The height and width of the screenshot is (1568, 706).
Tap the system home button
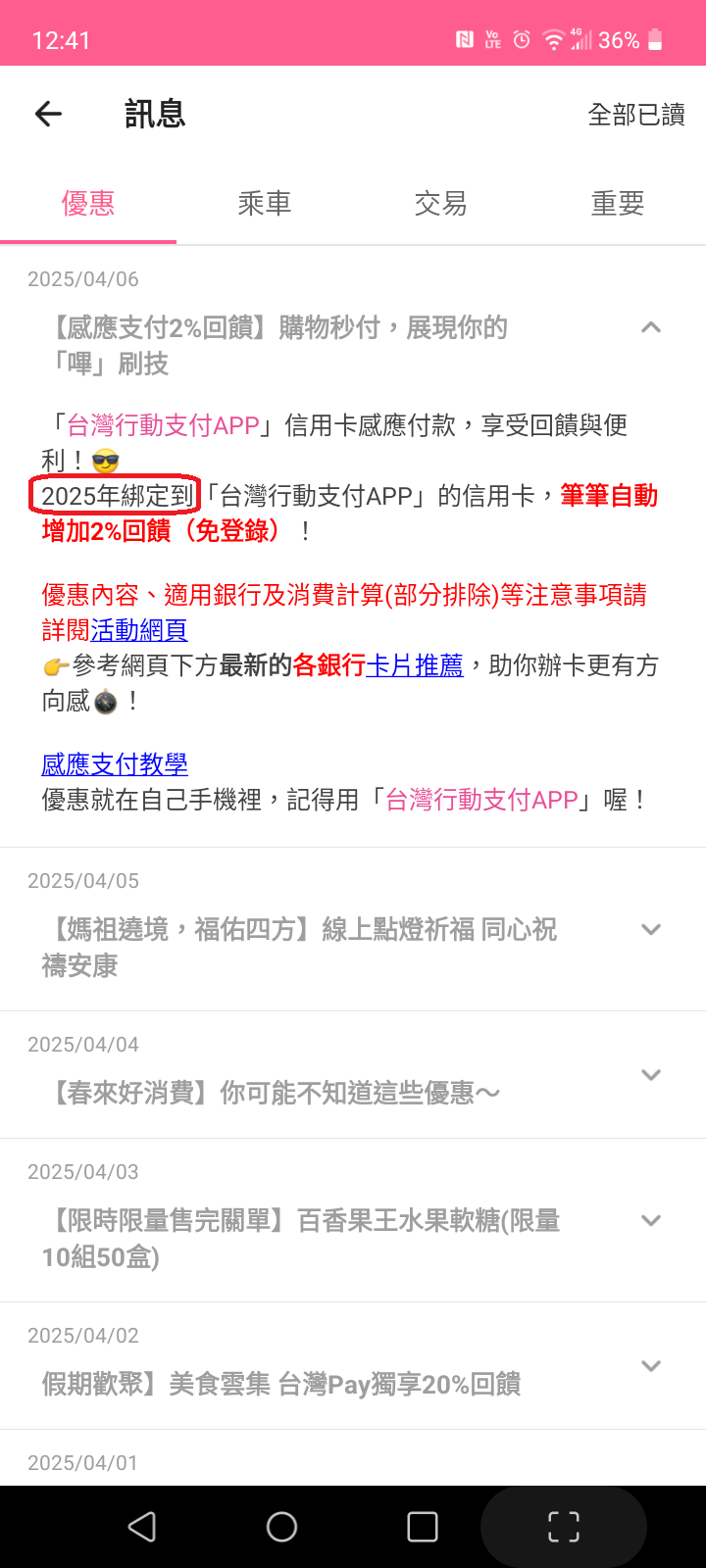tap(282, 1527)
